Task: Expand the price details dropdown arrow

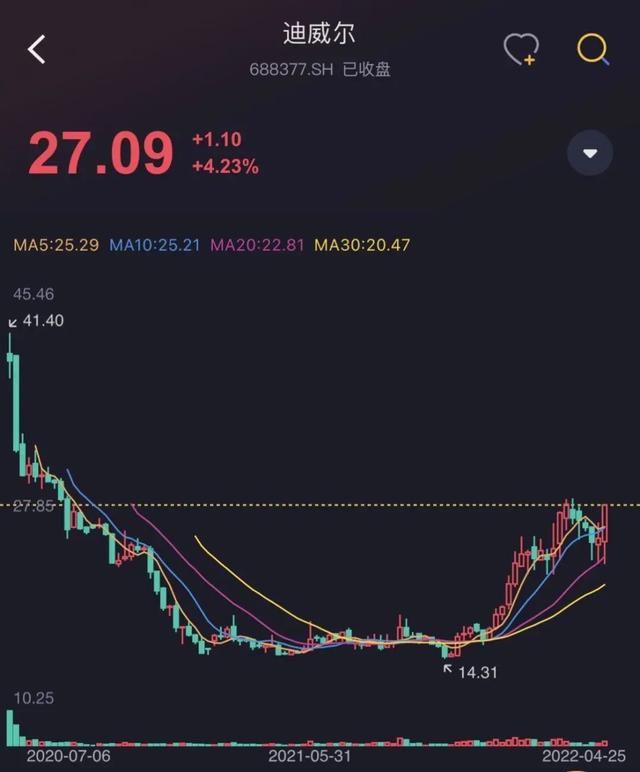Action: (589, 153)
